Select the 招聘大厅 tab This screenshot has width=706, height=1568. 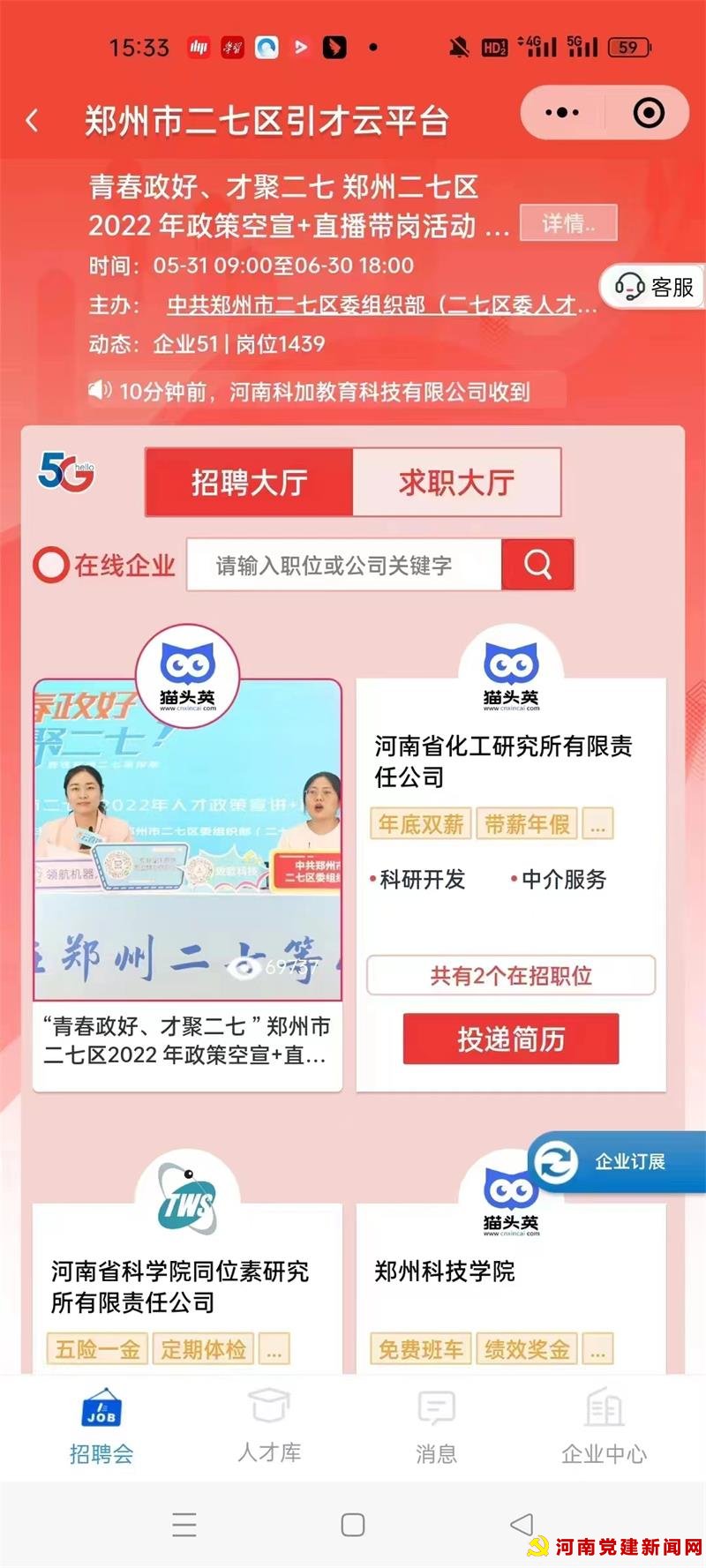click(250, 483)
